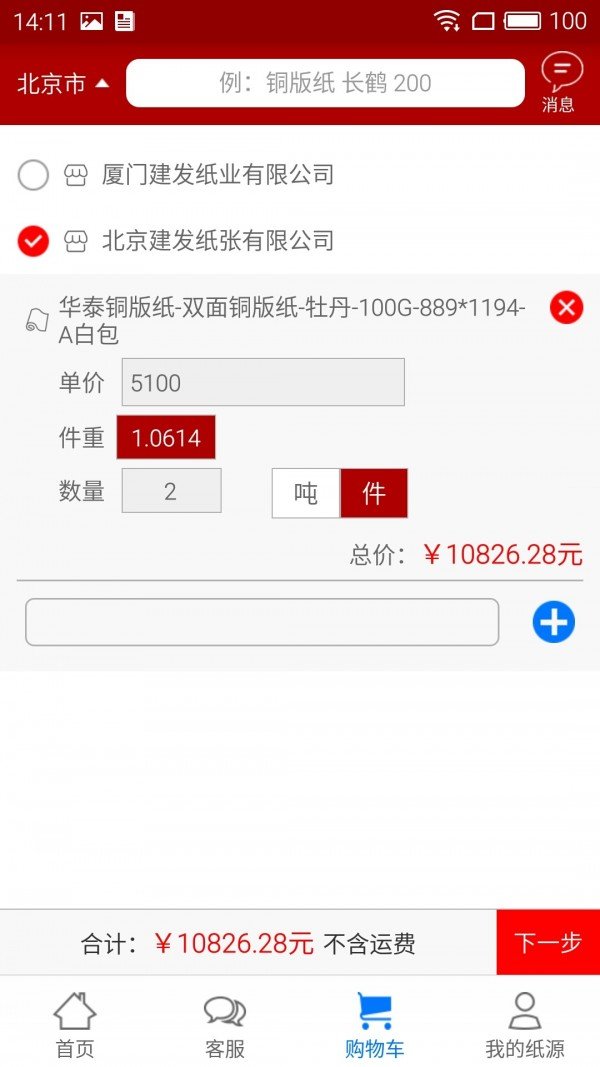Select the 厦门建发纸业有限公司 radio button
Screen dimensions: 600x1067
pyautogui.click(x=33, y=176)
